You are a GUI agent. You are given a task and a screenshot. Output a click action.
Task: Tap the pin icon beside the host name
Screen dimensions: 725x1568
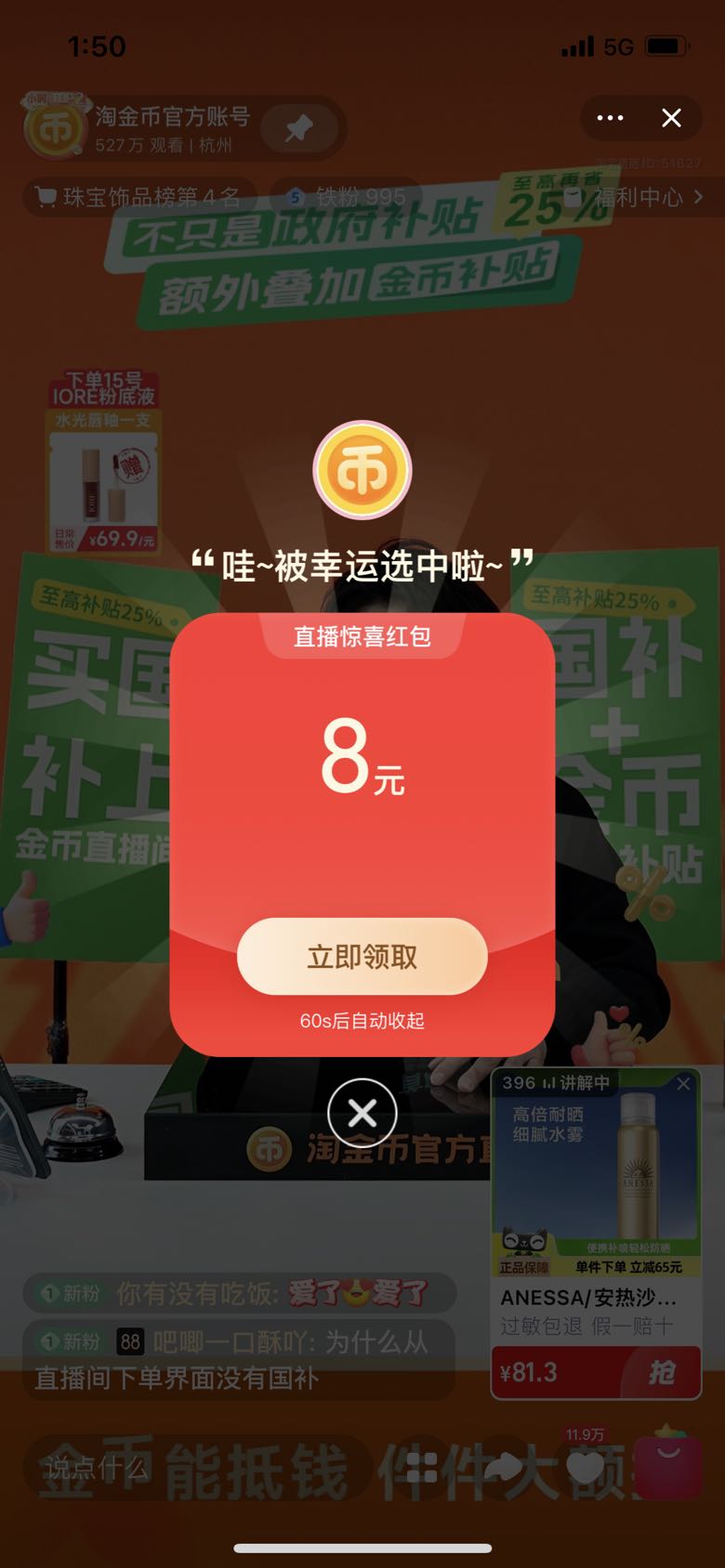(x=298, y=128)
